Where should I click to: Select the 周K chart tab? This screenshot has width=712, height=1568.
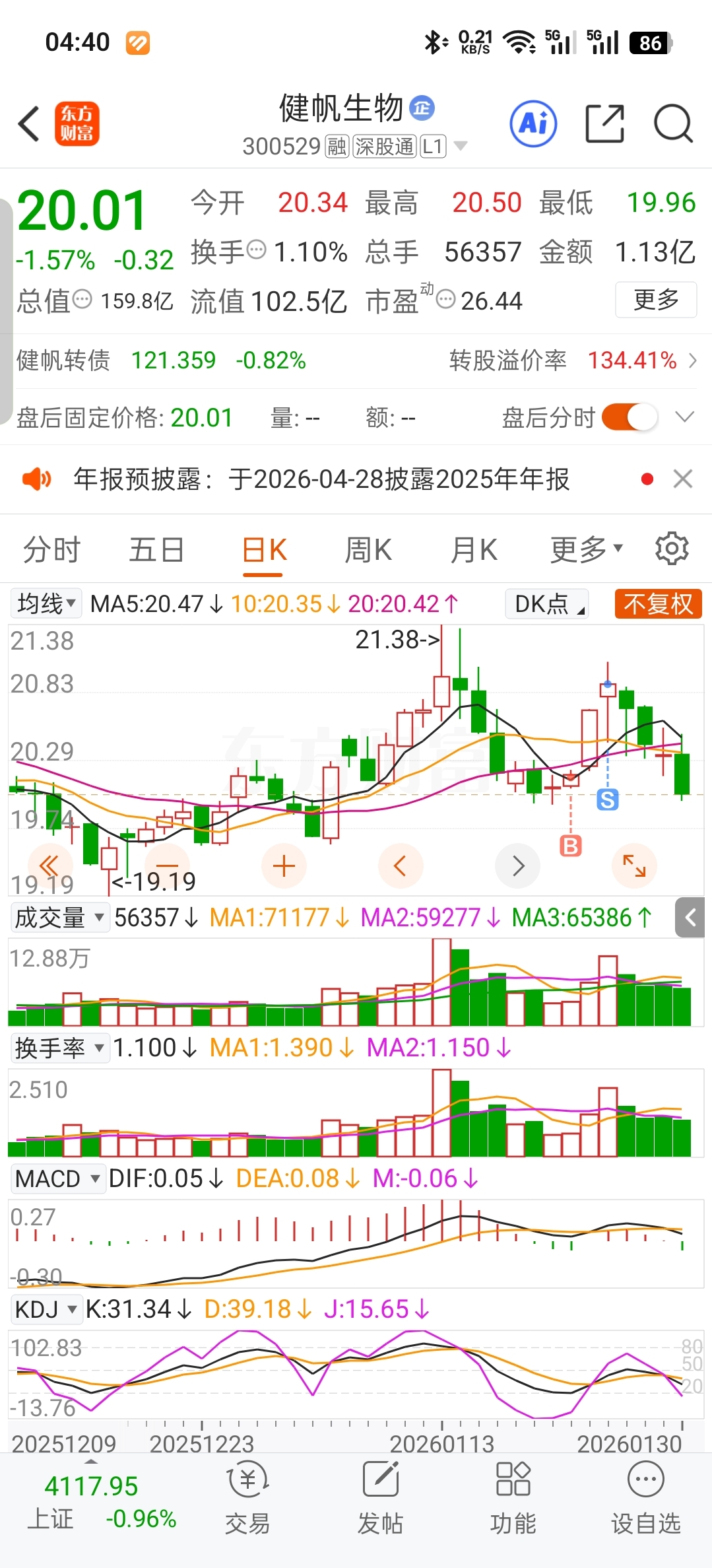pyautogui.click(x=368, y=549)
